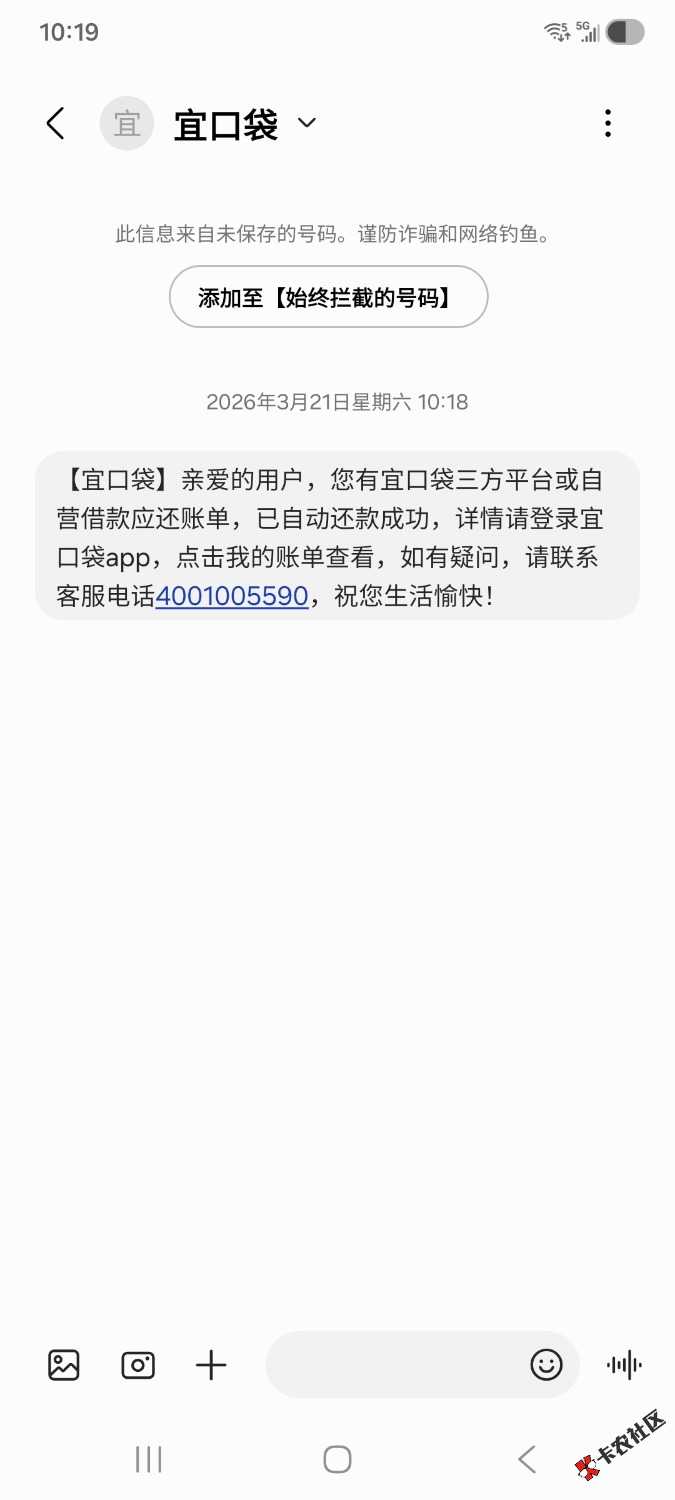675x1500 pixels.
Task: Tap the 添加至【始终拦截的号码】 button
Action: click(x=328, y=297)
